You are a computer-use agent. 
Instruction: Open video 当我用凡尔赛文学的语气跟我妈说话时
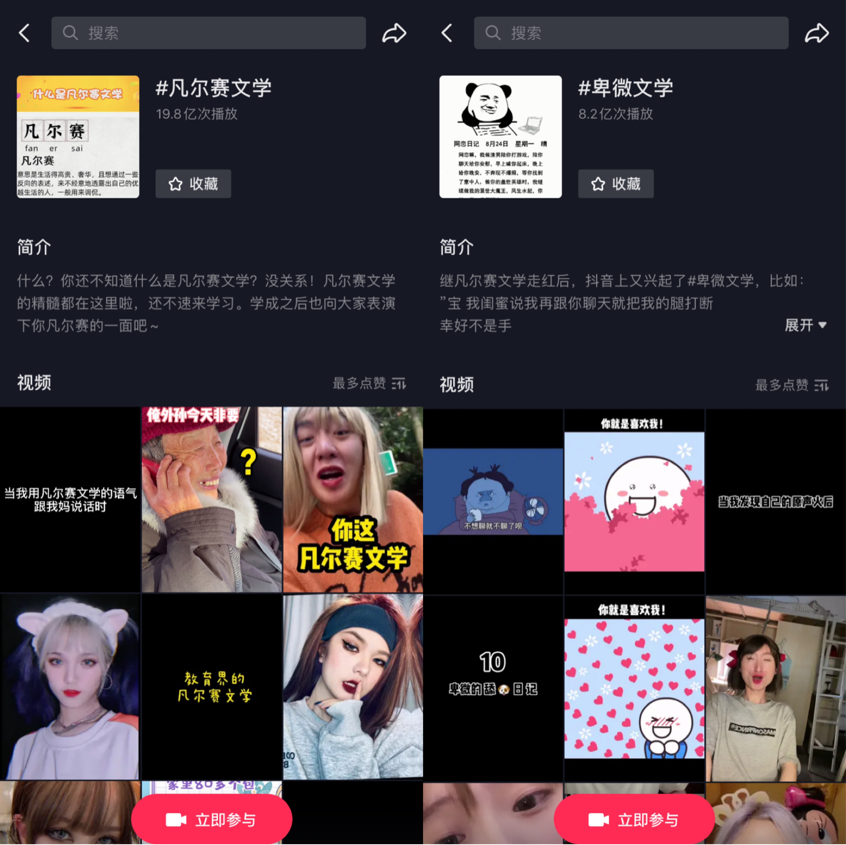coord(70,499)
